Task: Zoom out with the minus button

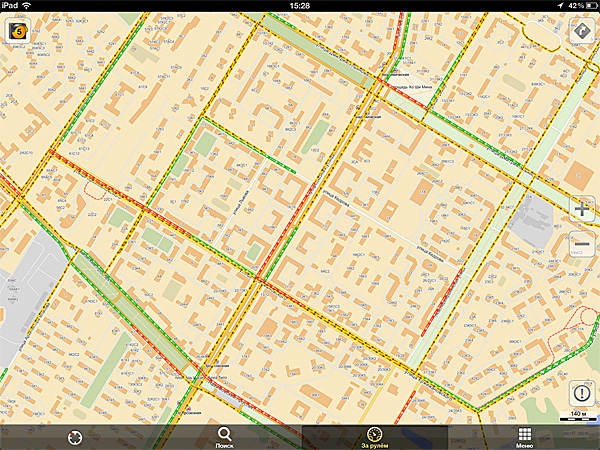Action: click(x=582, y=246)
